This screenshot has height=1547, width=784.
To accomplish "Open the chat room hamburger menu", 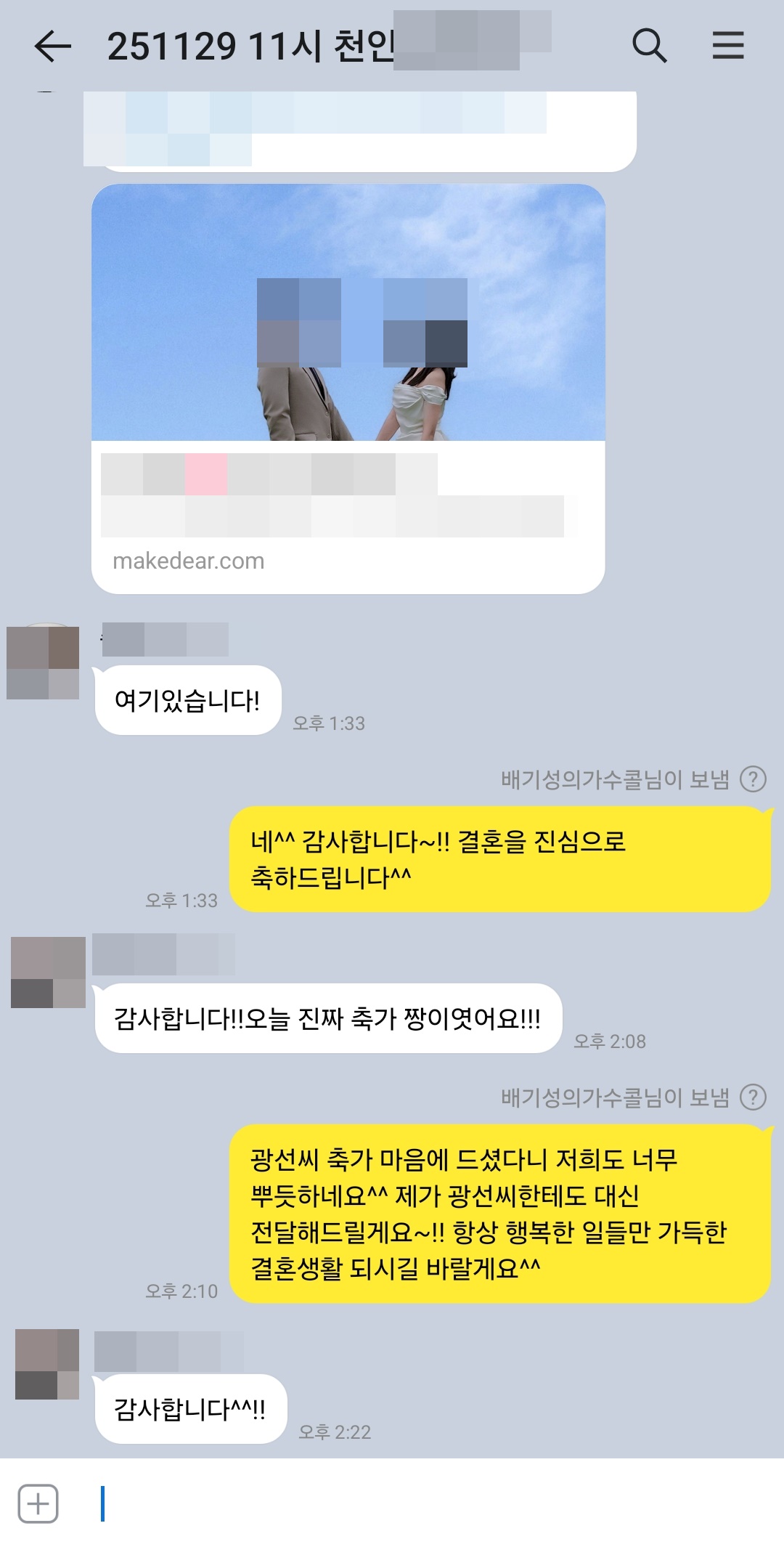I will pos(727,46).
